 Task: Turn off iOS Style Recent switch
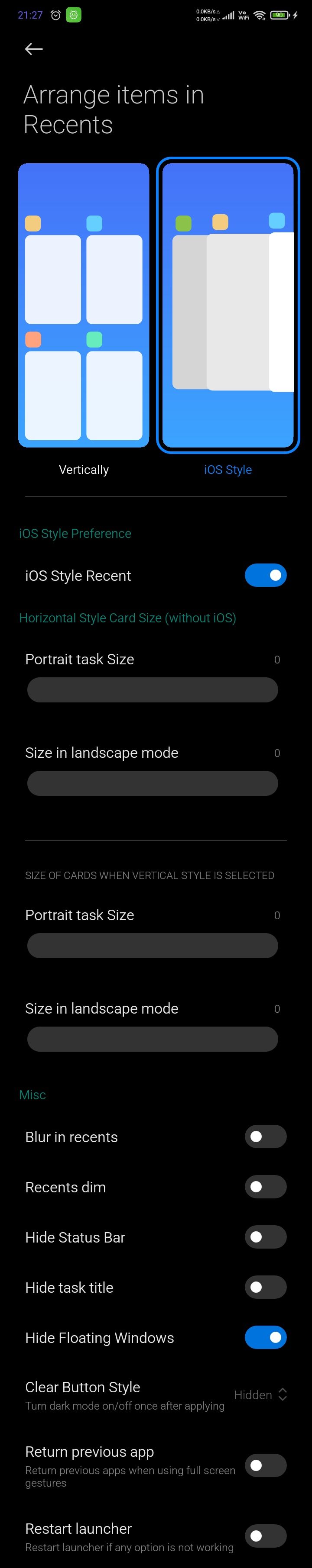(265, 575)
